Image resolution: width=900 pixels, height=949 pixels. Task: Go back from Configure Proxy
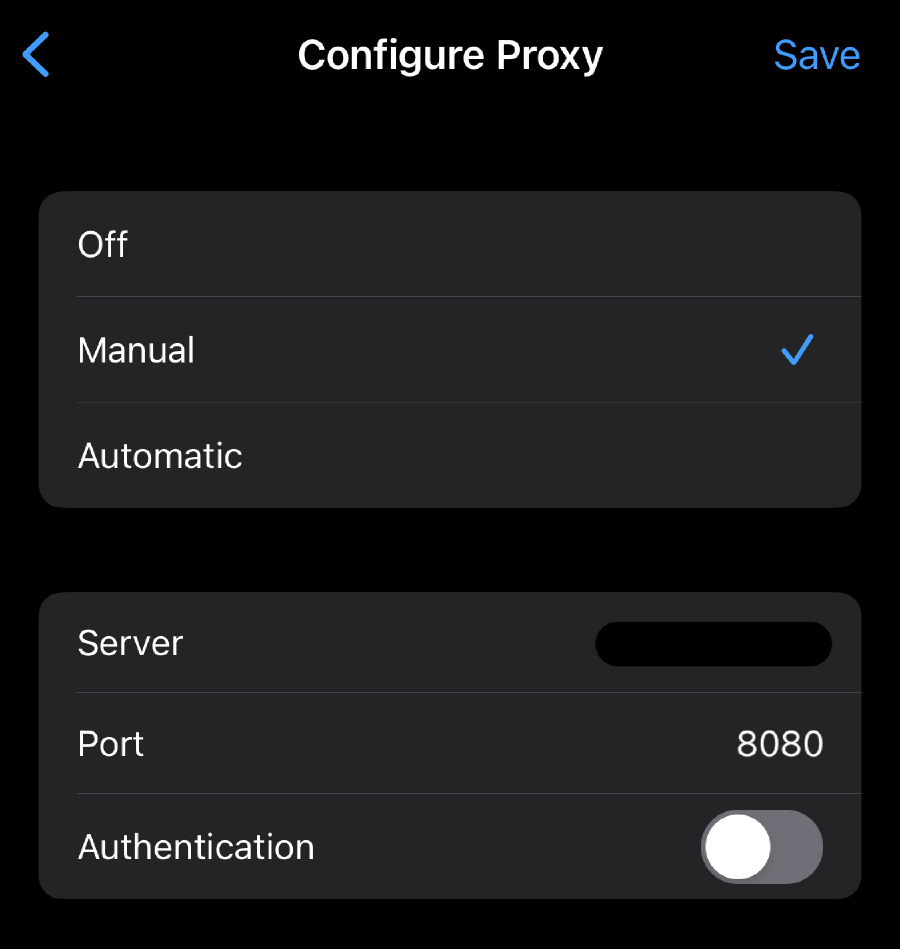[37, 55]
